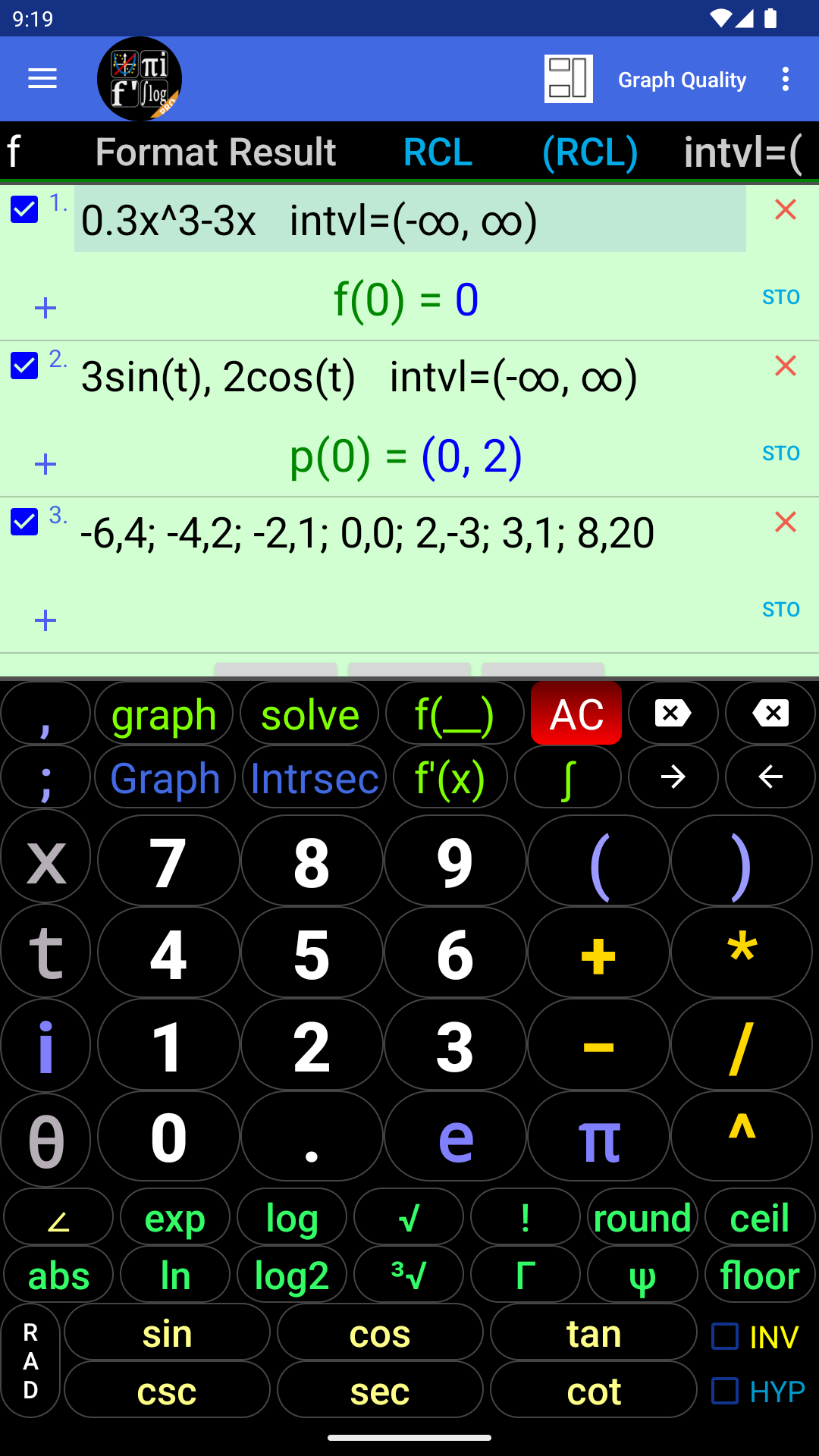The image size is (819, 1456).
Task: Open the (RCL) recall menu
Action: (x=591, y=151)
